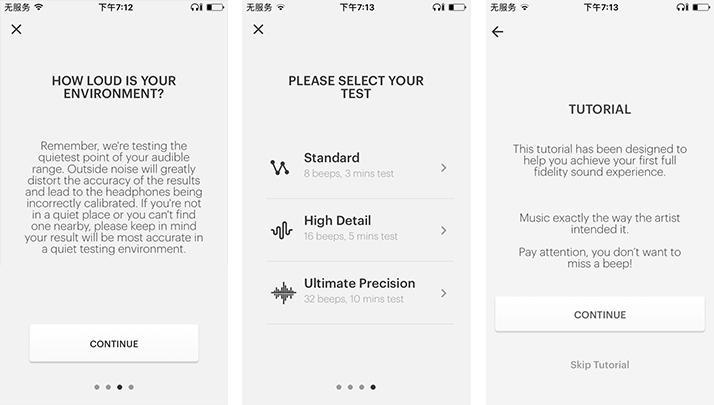Choose the High Detail 16 beeps test
Viewport: 714px width, 405px height.
pyautogui.click(x=360, y=230)
